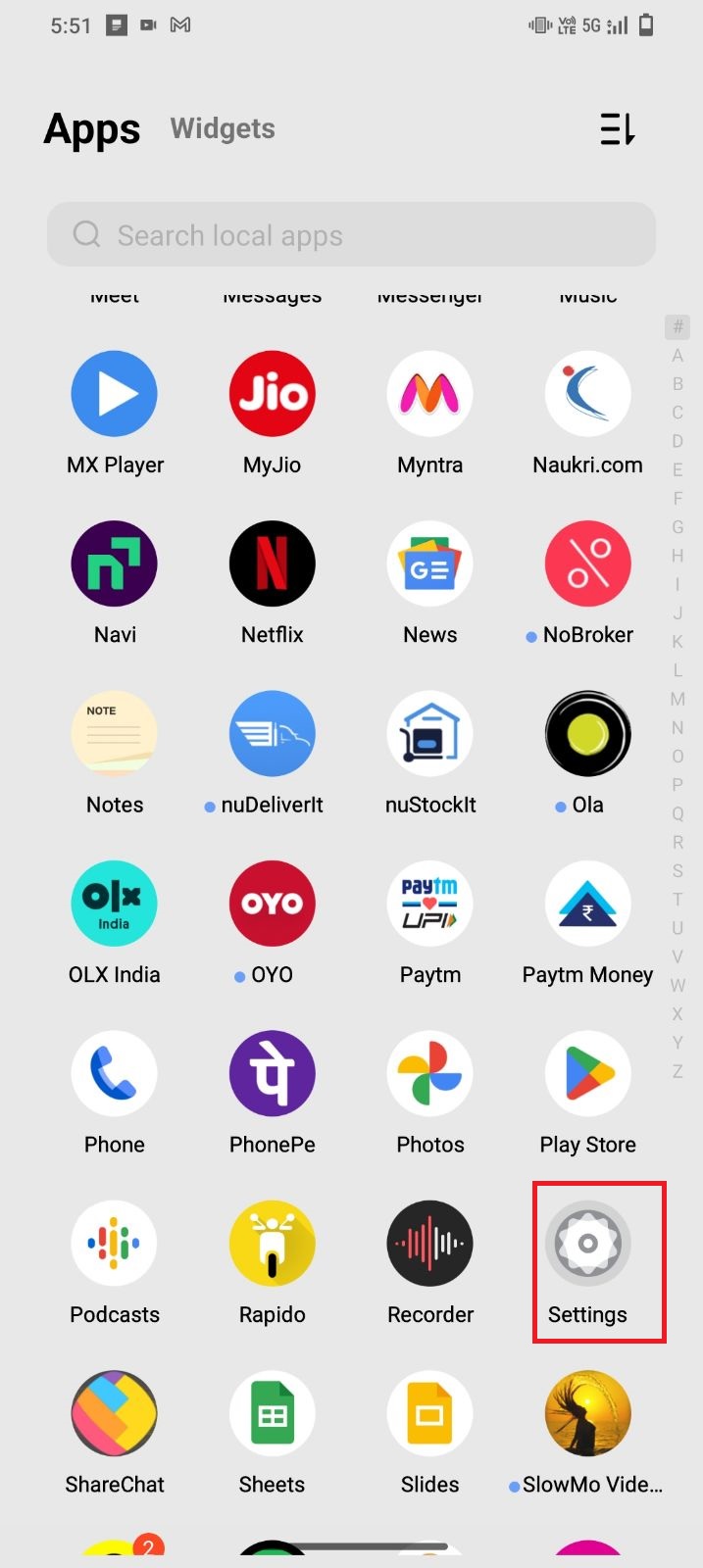This screenshot has width=703, height=1568.
Task: Switch to the Widgets tab
Action: pyautogui.click(x=223, y=128)
